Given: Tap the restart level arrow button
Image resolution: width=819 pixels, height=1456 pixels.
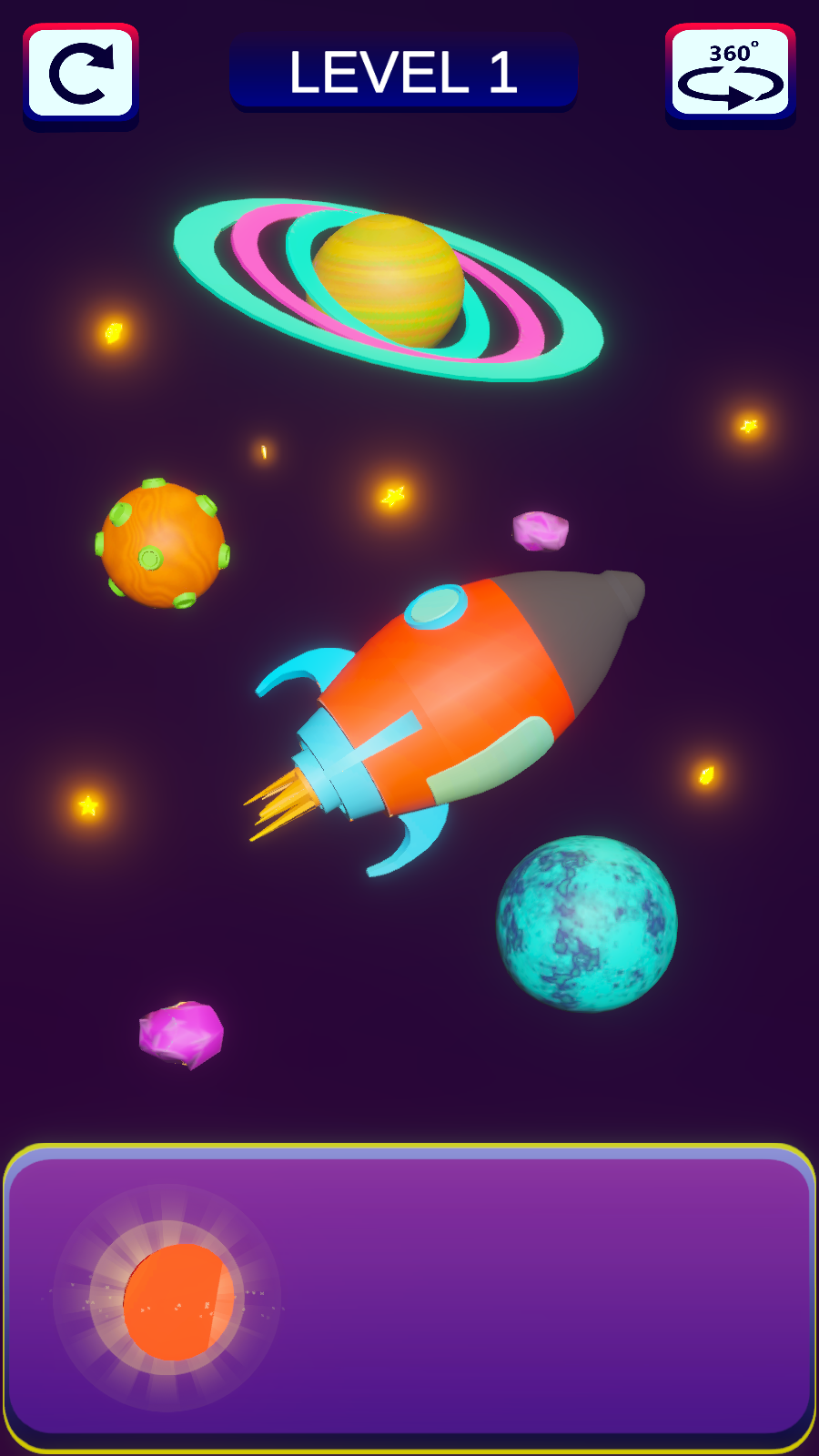Looking at the screenshot, I should (81, 74).
